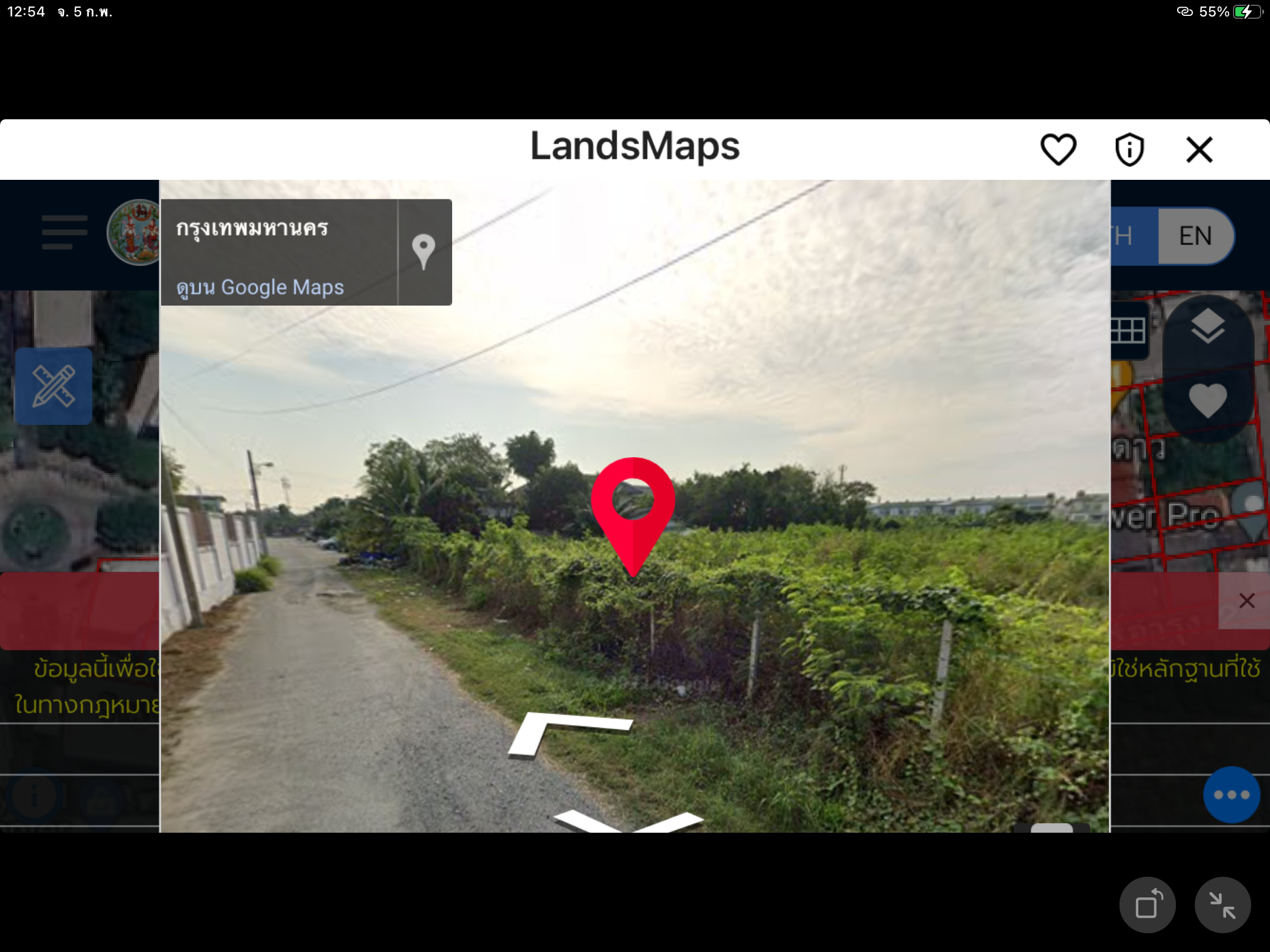Open the privacy shield info icon
1270x952 pixels.
point(1129,149)
